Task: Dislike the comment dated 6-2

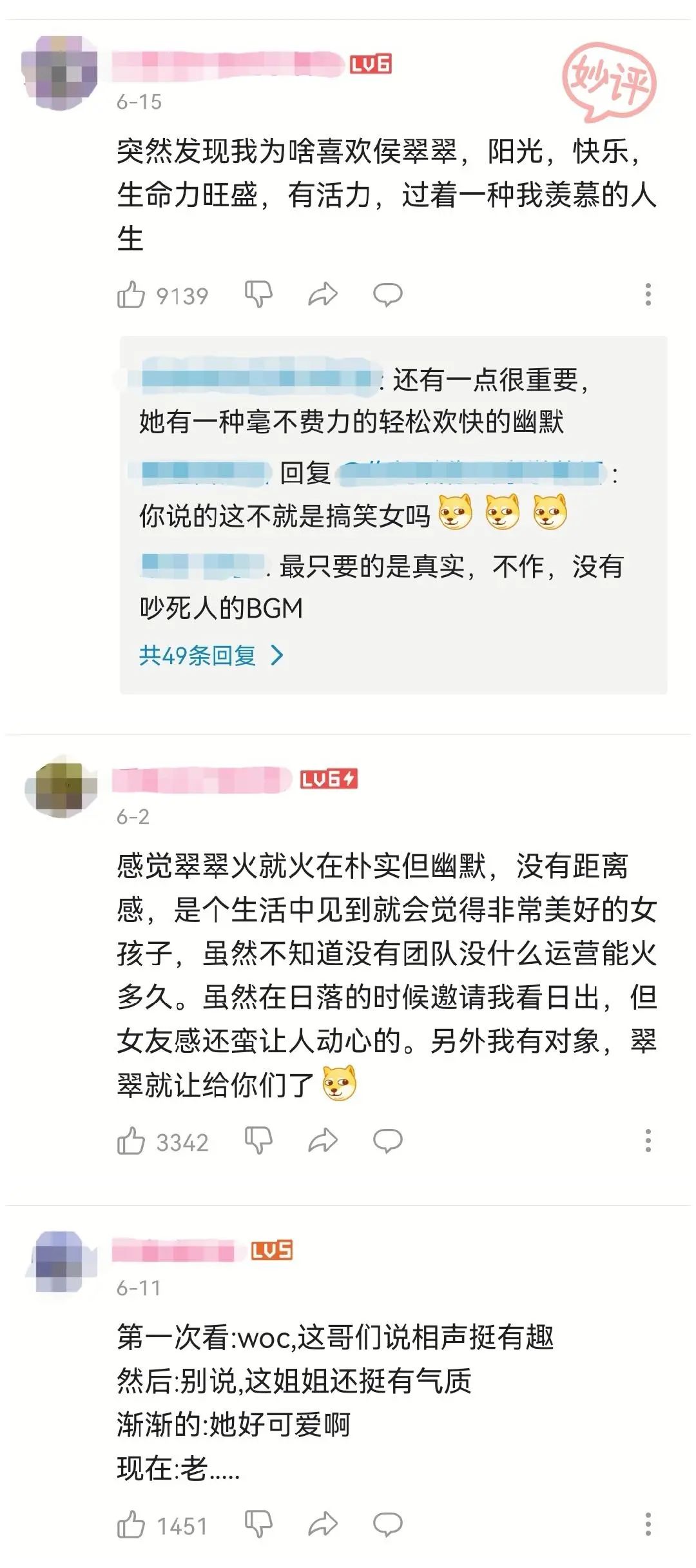Action: (258, 1141)
